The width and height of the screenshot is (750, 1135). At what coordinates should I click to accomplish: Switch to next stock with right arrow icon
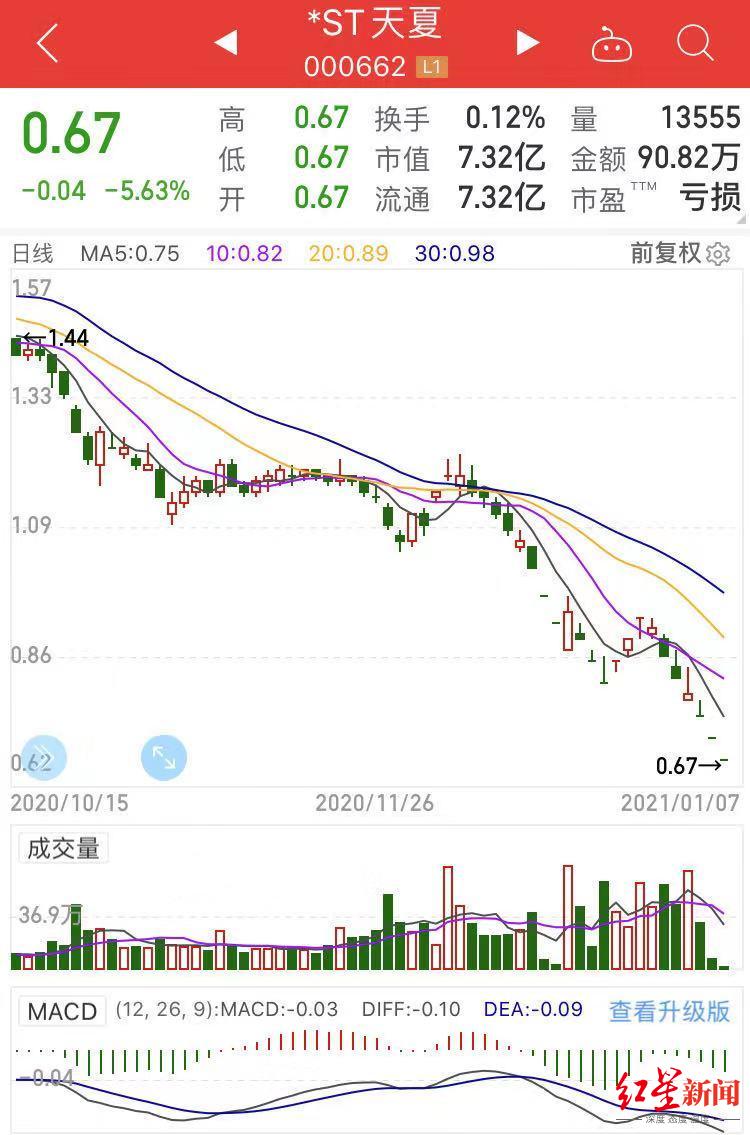tap(527, 44)
